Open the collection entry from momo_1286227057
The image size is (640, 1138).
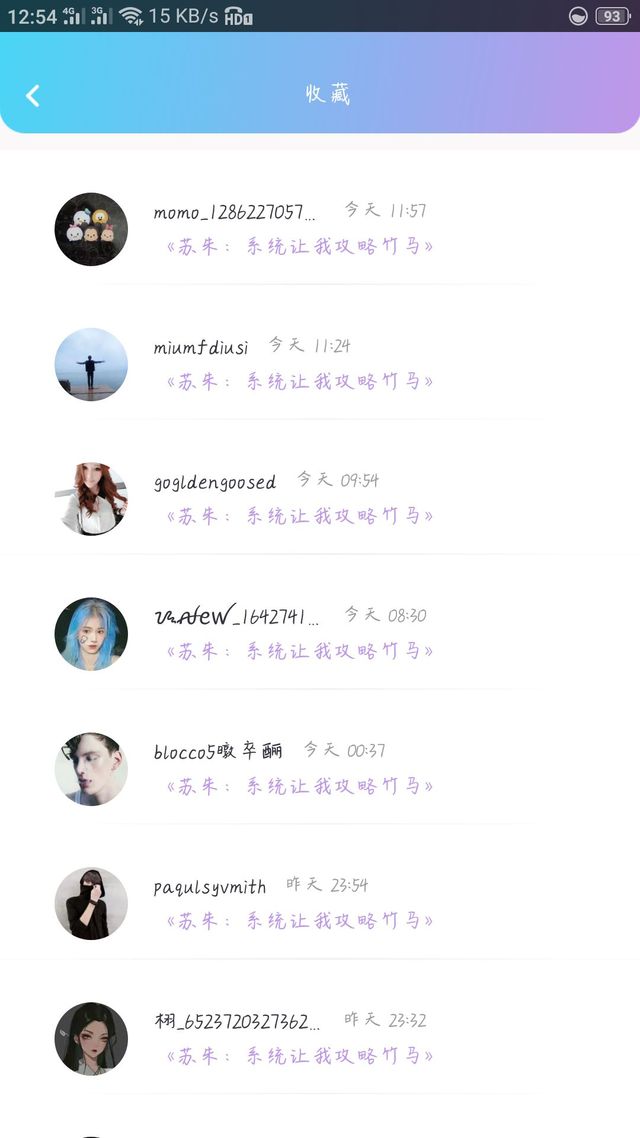pyautogui.click(x=320, y=229)
